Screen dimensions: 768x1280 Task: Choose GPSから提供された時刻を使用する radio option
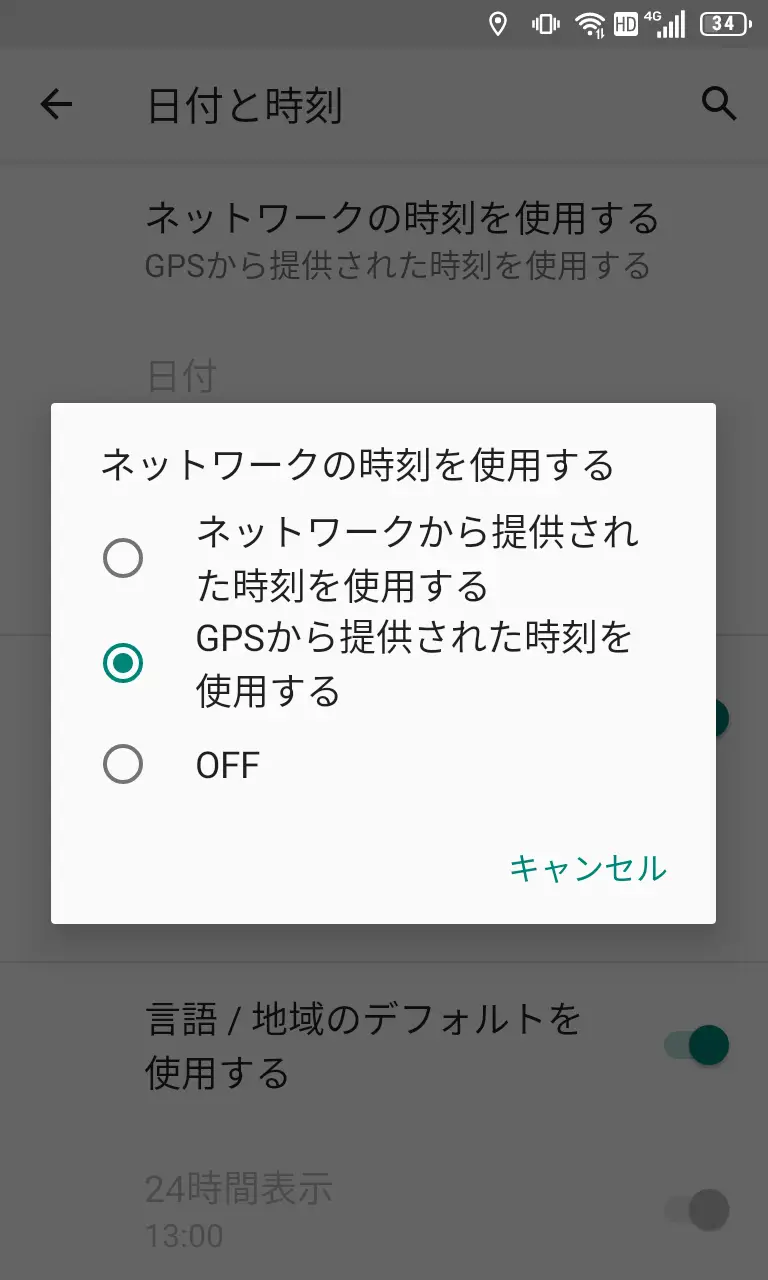click(123, 662)
